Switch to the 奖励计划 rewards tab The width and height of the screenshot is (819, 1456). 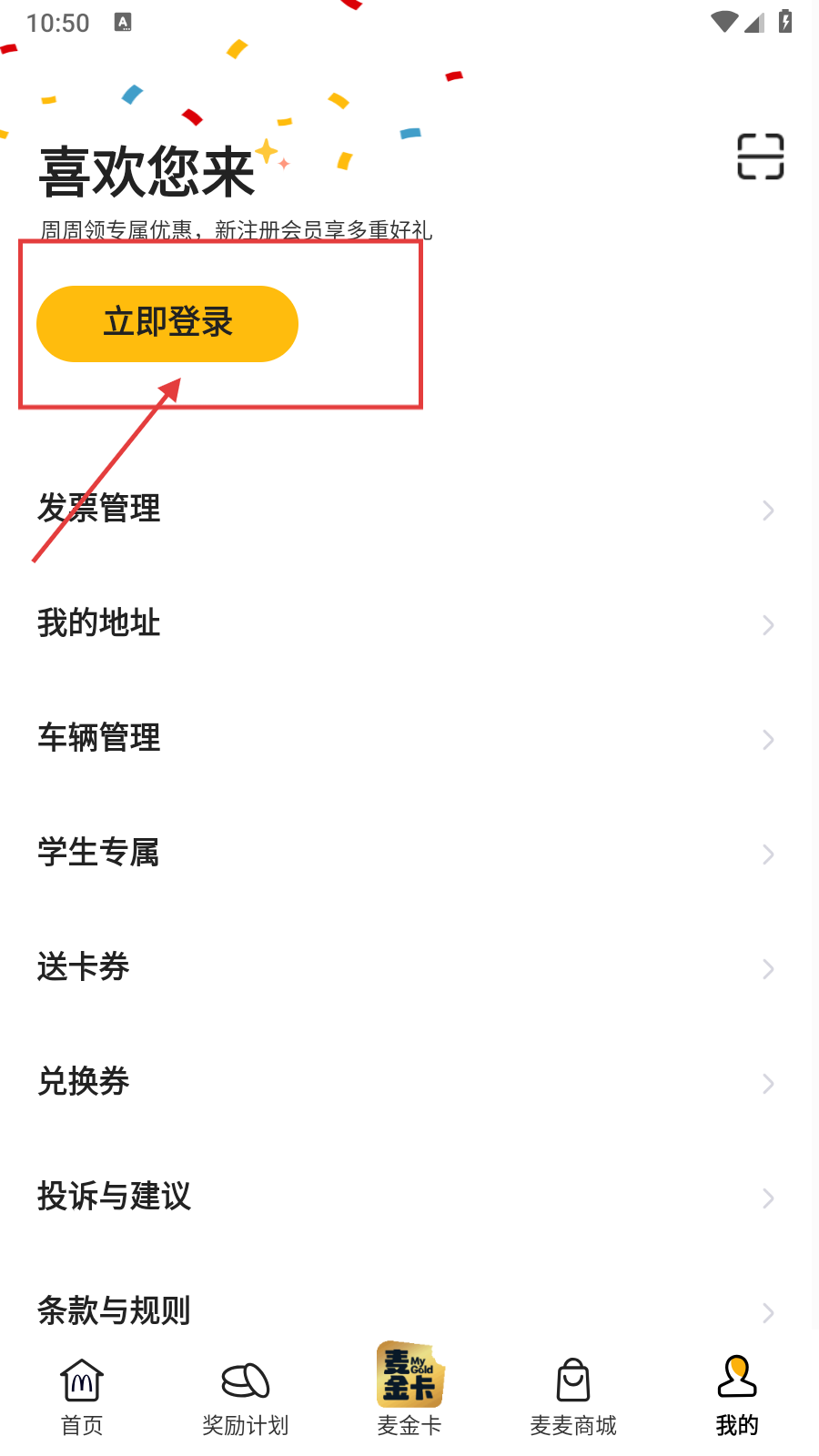(246, 1397)
